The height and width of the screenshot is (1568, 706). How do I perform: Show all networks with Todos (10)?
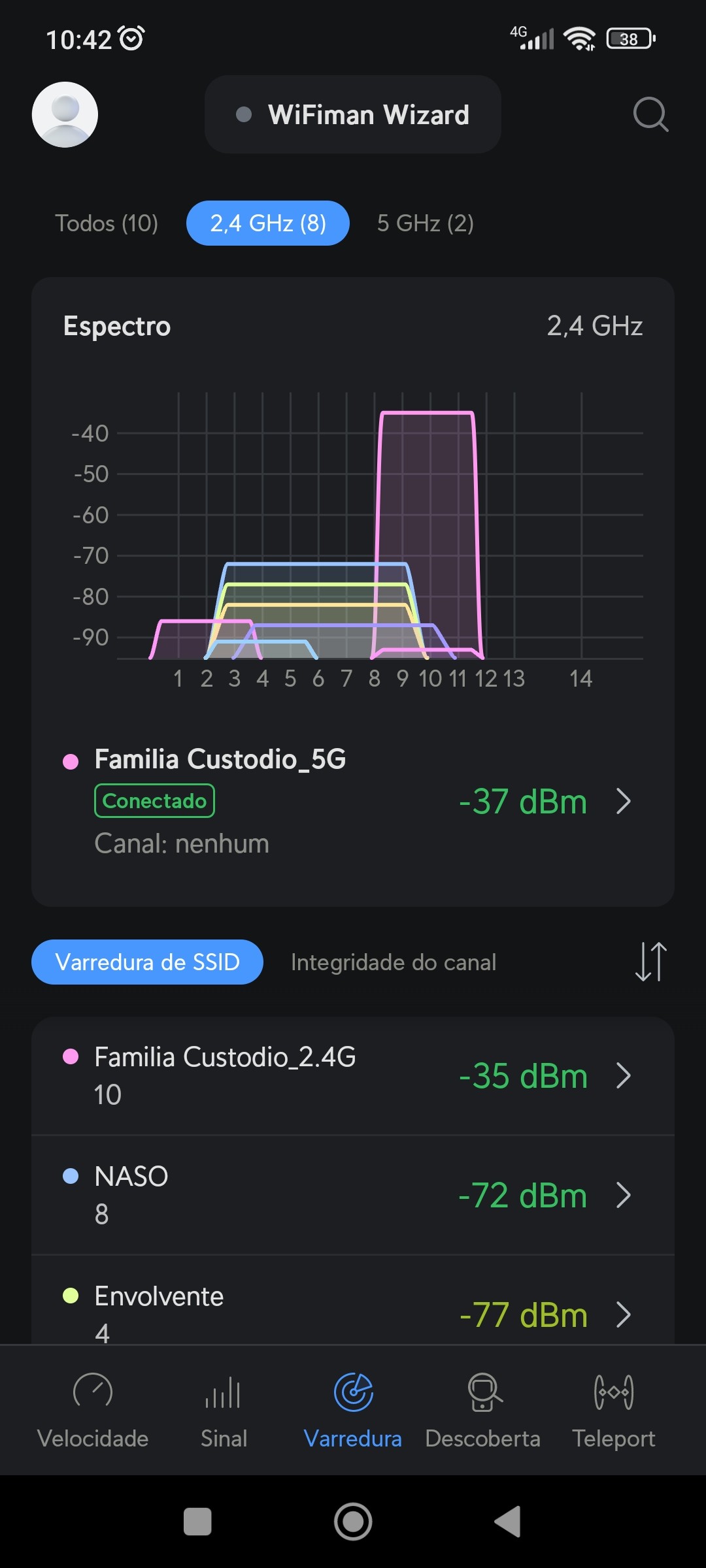107,223
